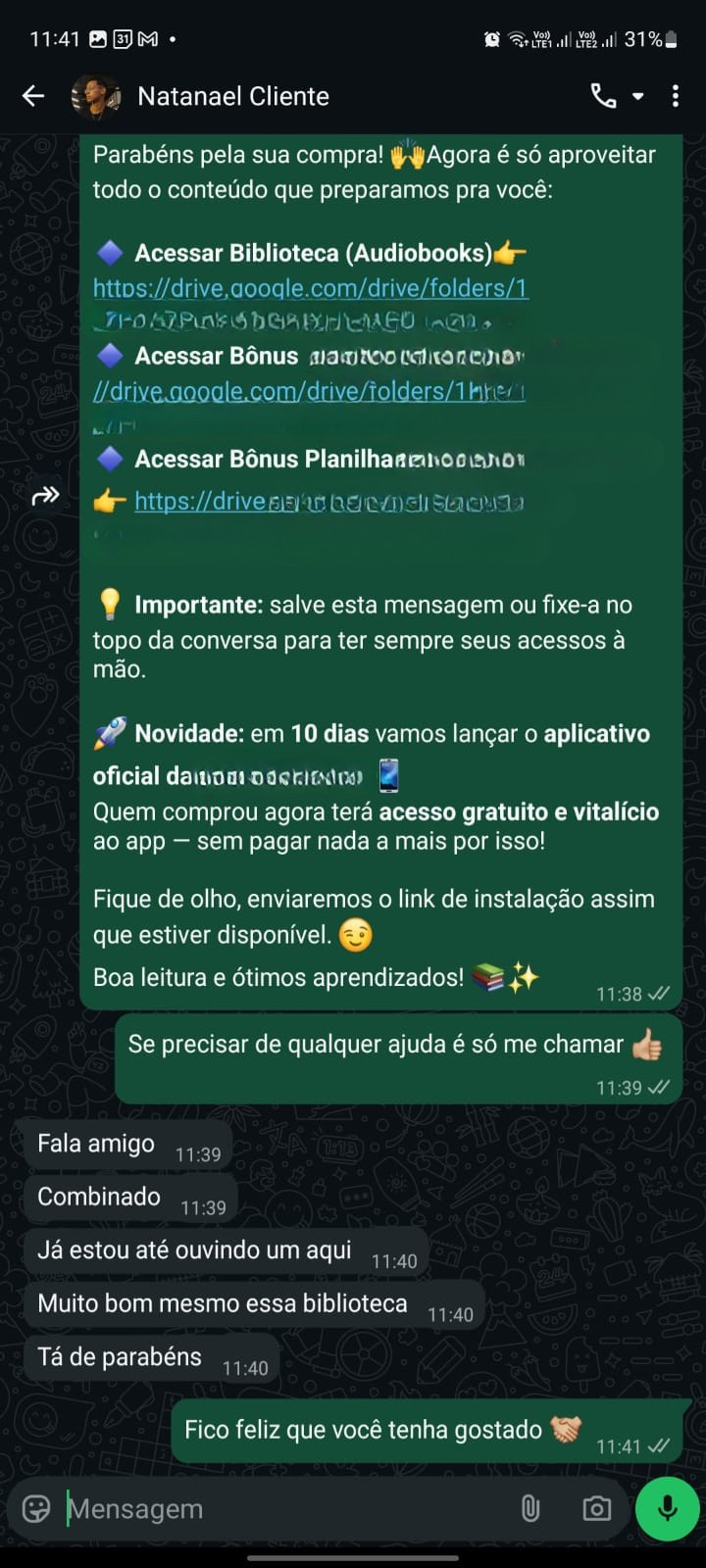The image size is (706, 1568).
Task: Tap the back arrow to exit chat
Action: 32,96
